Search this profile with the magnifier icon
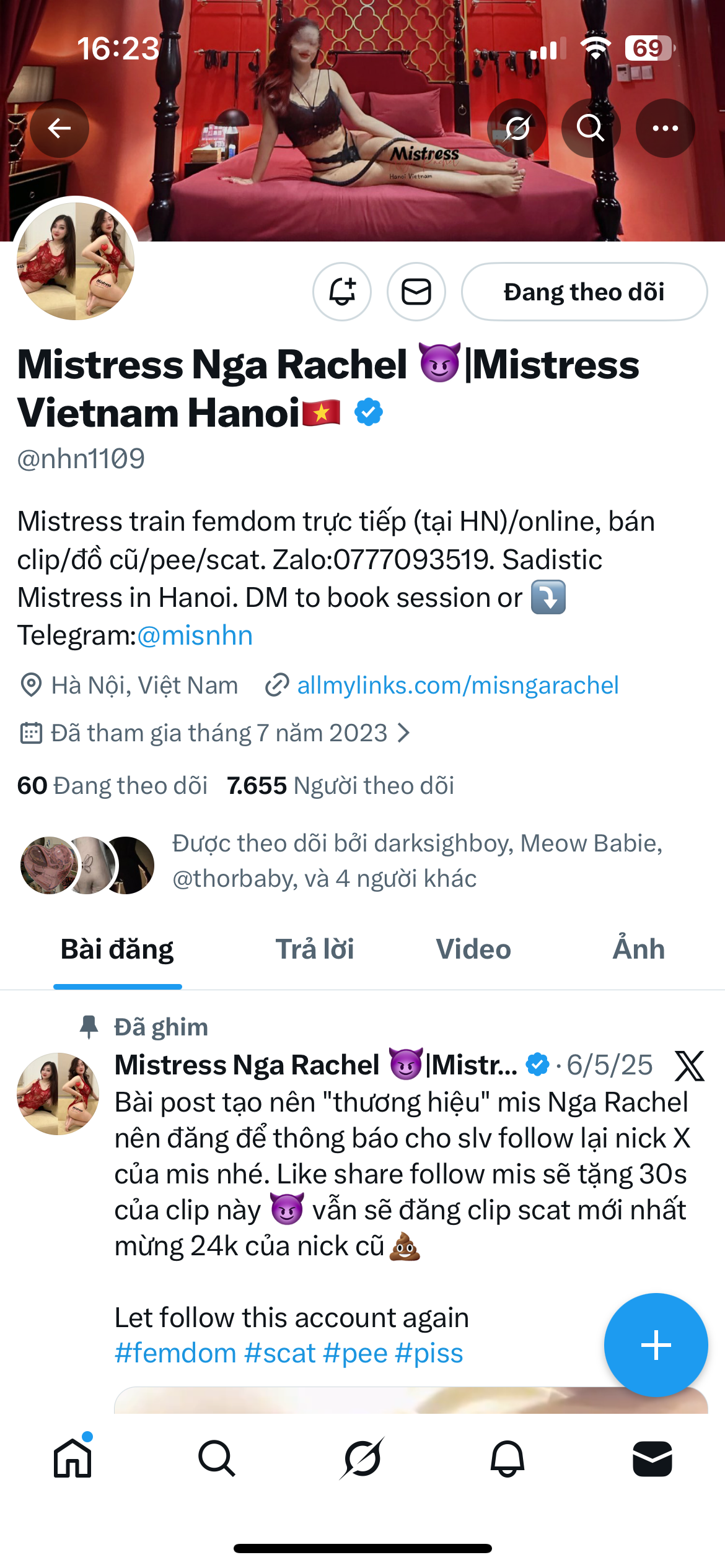This screenshot has width=725, height=1568. click(x=591, y=128)
